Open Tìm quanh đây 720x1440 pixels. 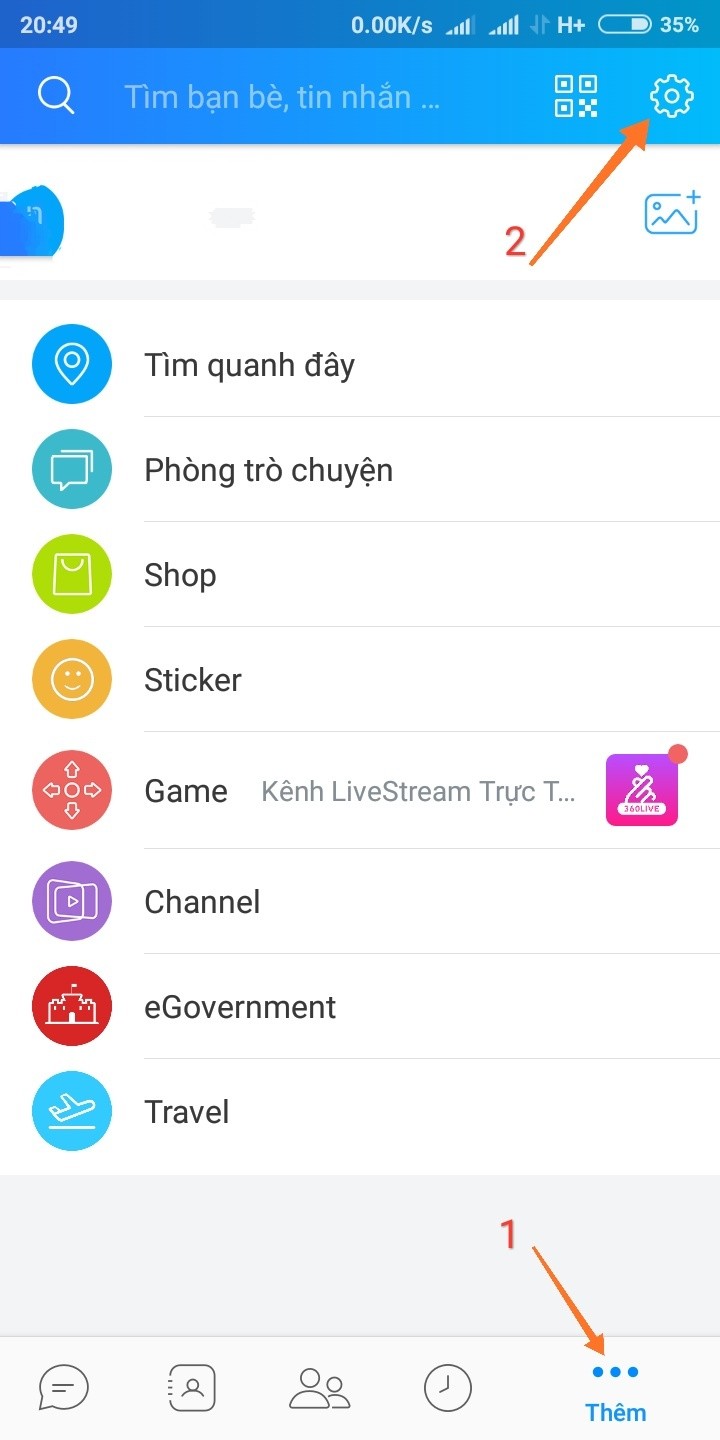[x=249, y=366]
